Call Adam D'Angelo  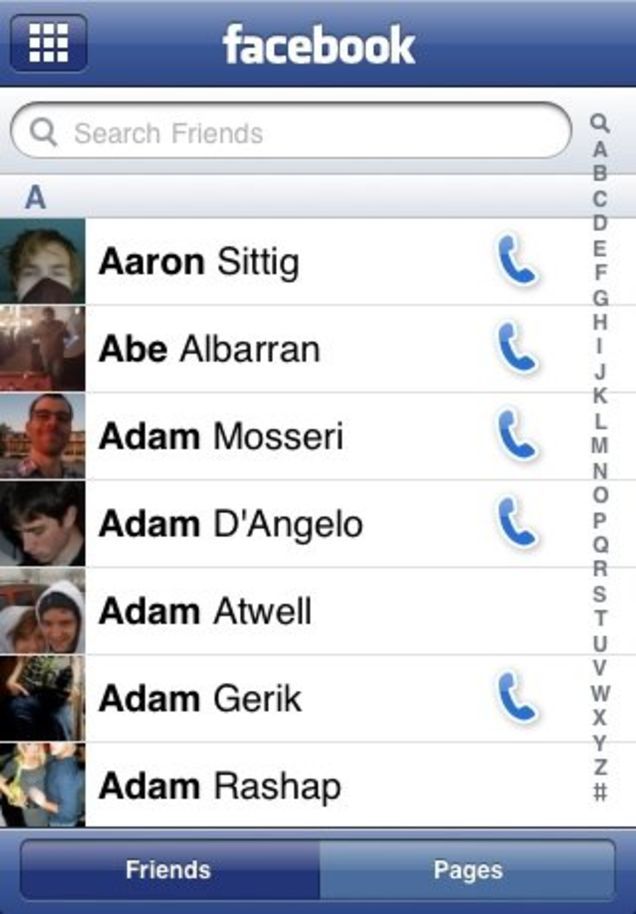[x=517, y=522]
